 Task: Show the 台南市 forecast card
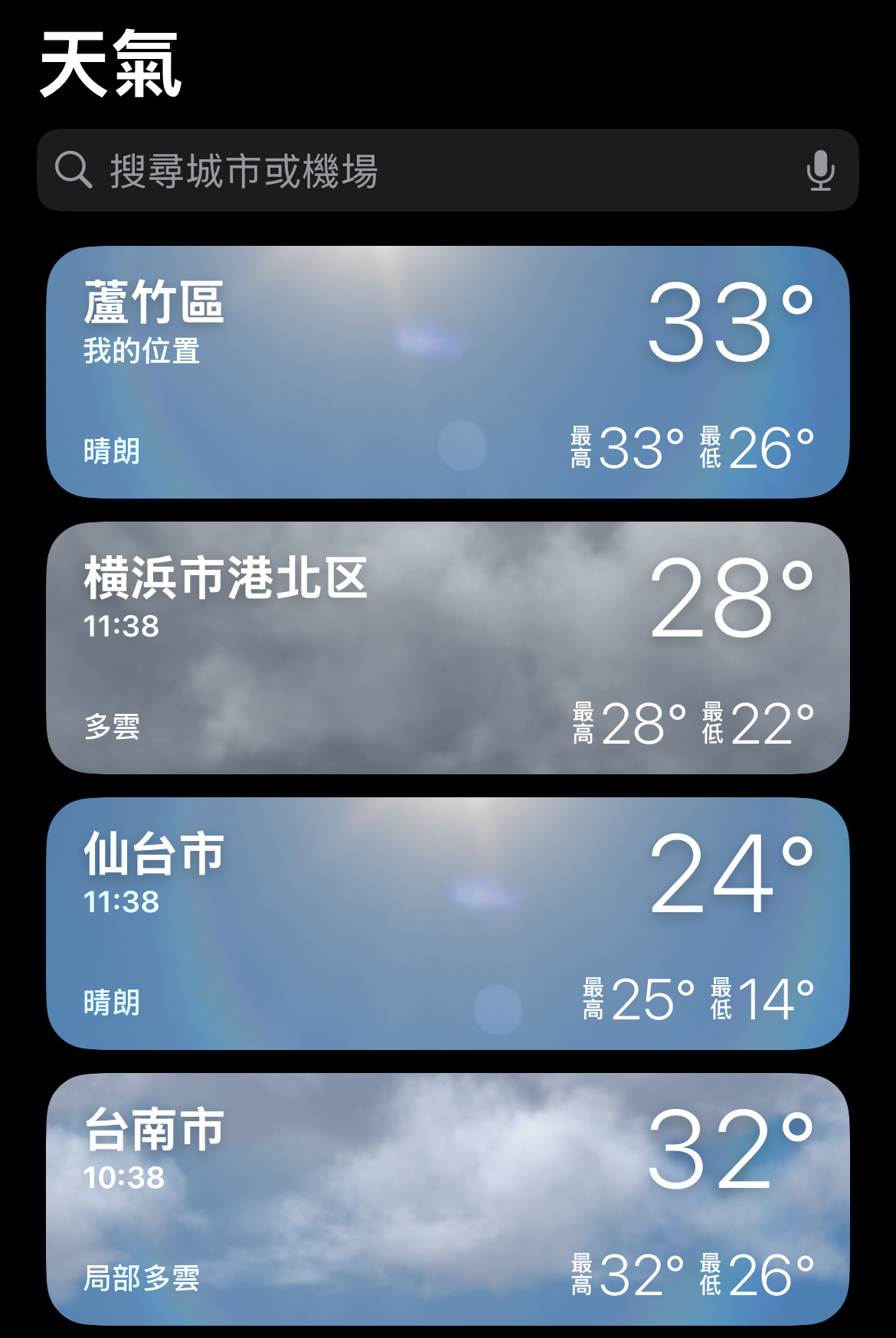448,1199
